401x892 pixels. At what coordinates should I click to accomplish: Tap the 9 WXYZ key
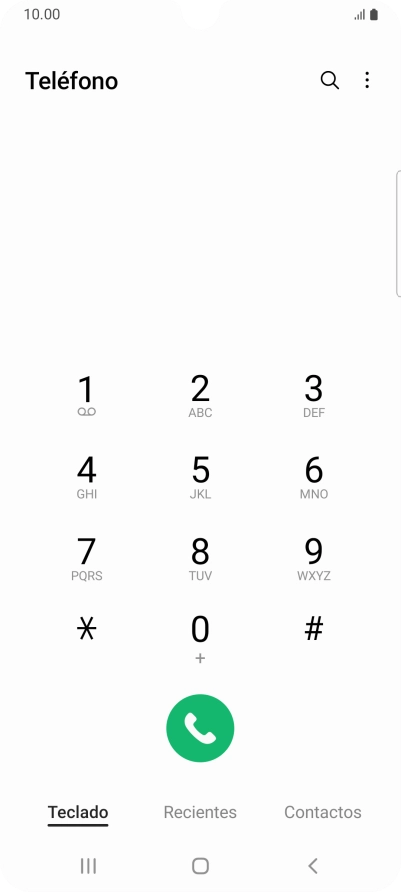[x=313, y=559]
